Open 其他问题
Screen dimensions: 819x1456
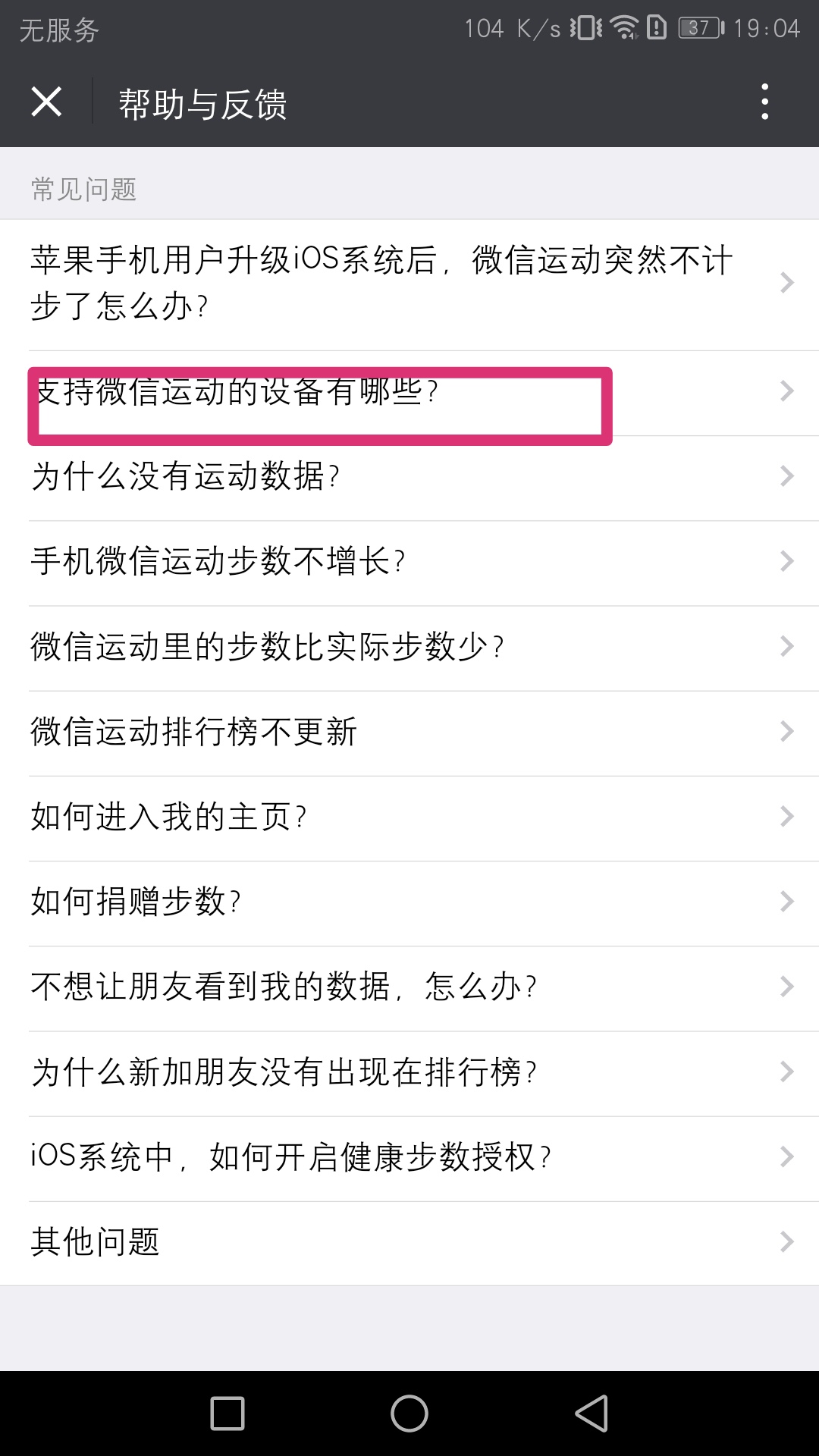(x=409, y=1242)
